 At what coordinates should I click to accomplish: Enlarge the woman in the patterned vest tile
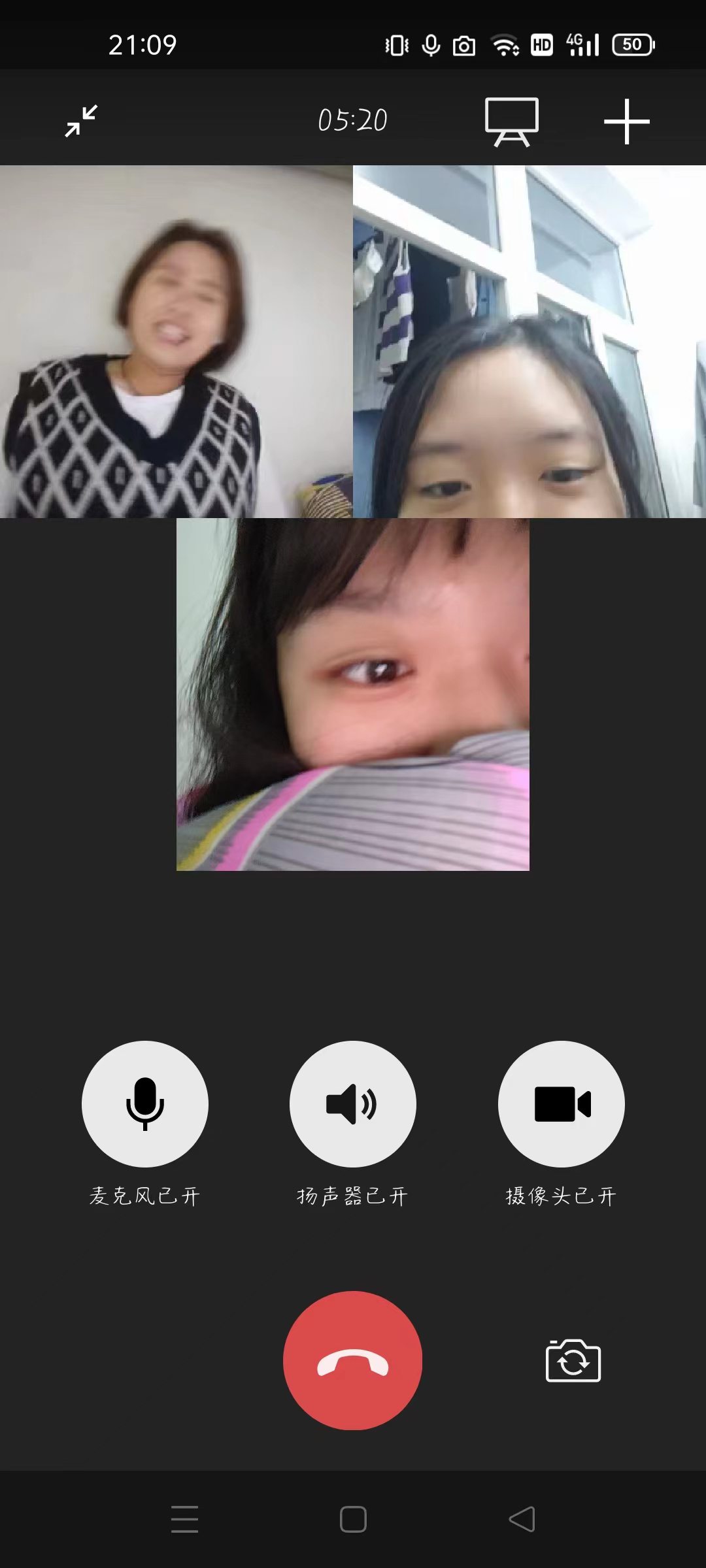coord(176,341)
